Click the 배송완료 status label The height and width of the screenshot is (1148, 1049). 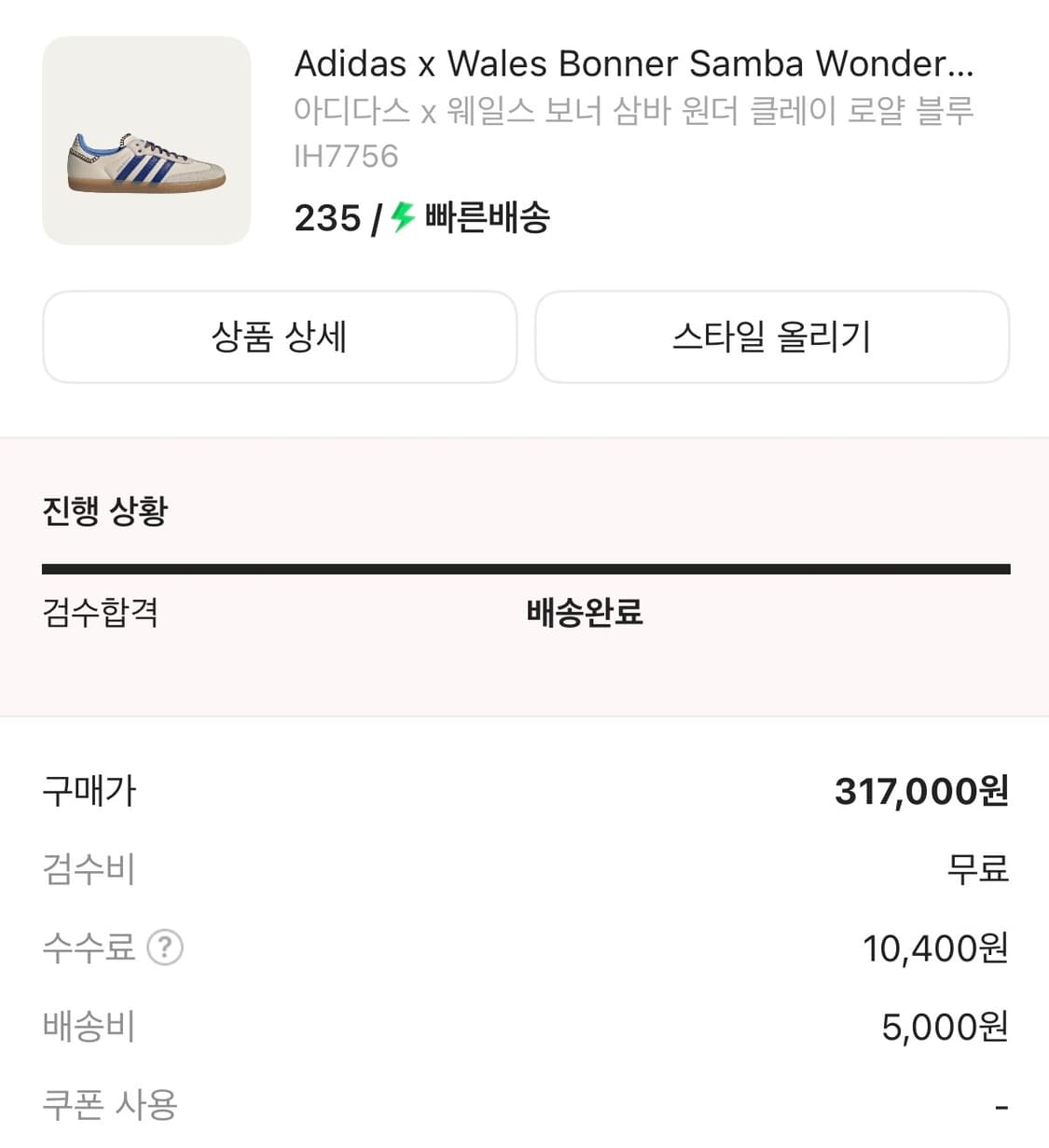point(583,613)
